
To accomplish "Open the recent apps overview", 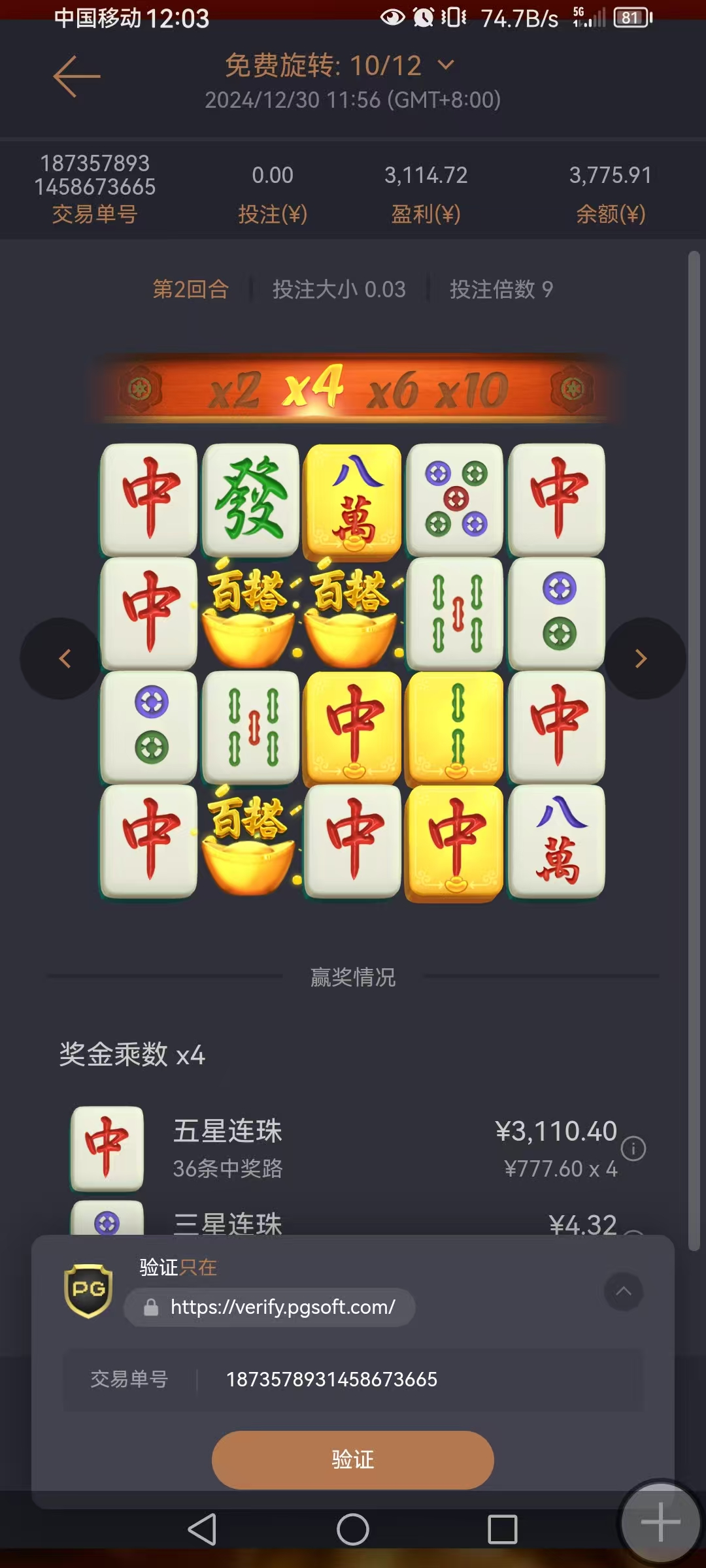I will 502,1529.
